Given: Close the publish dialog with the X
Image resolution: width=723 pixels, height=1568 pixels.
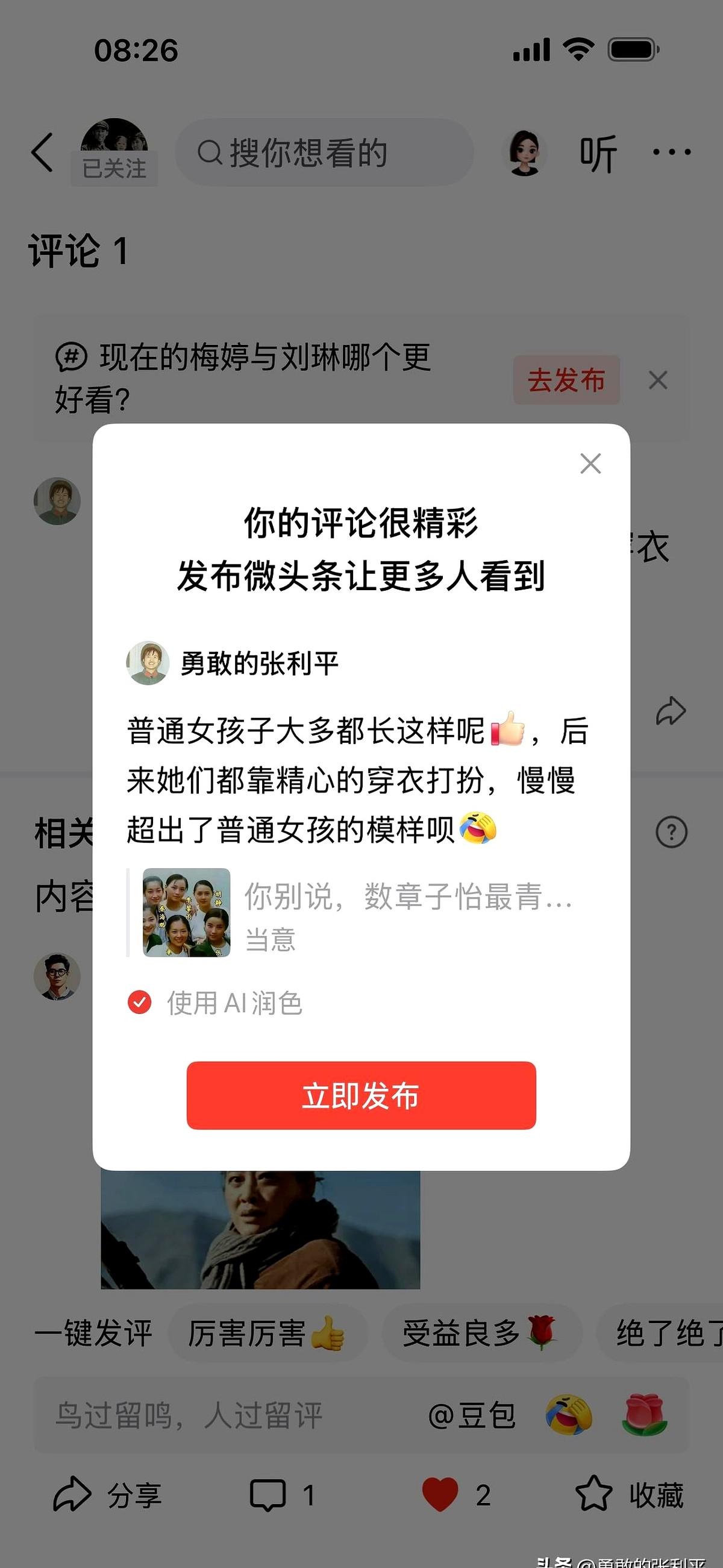Looking at the screenshot, I should pos(589,464).
